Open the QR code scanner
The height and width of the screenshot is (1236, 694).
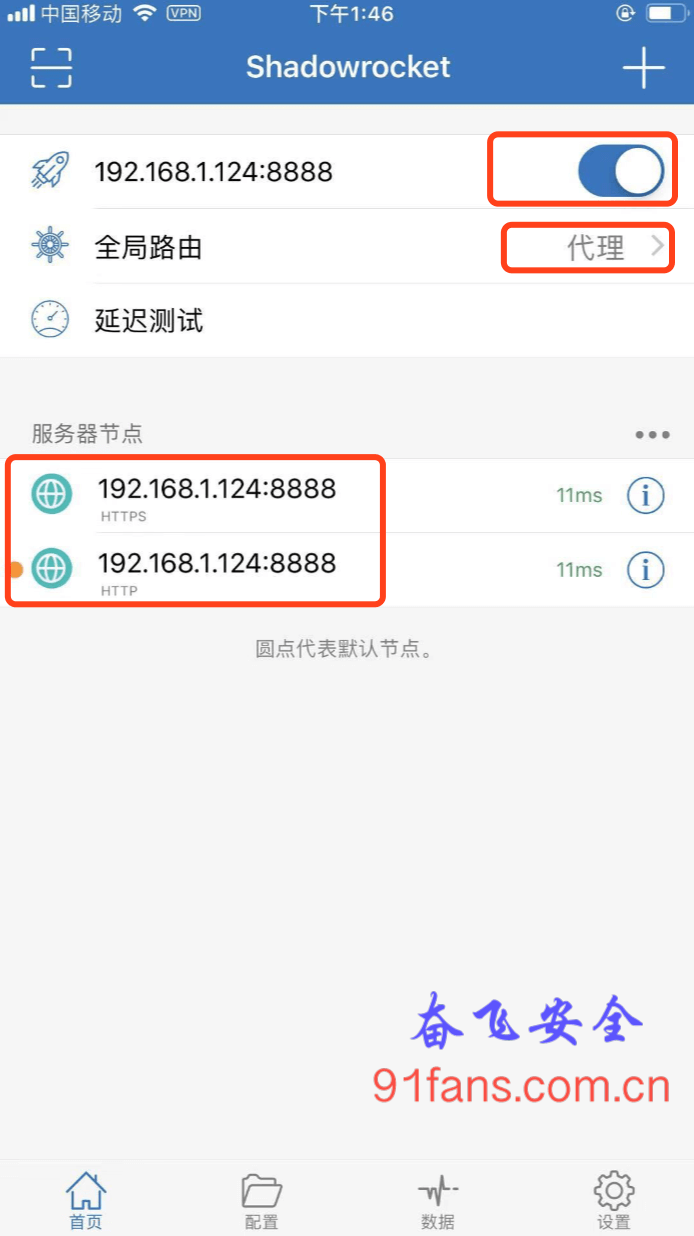point(51,68)
